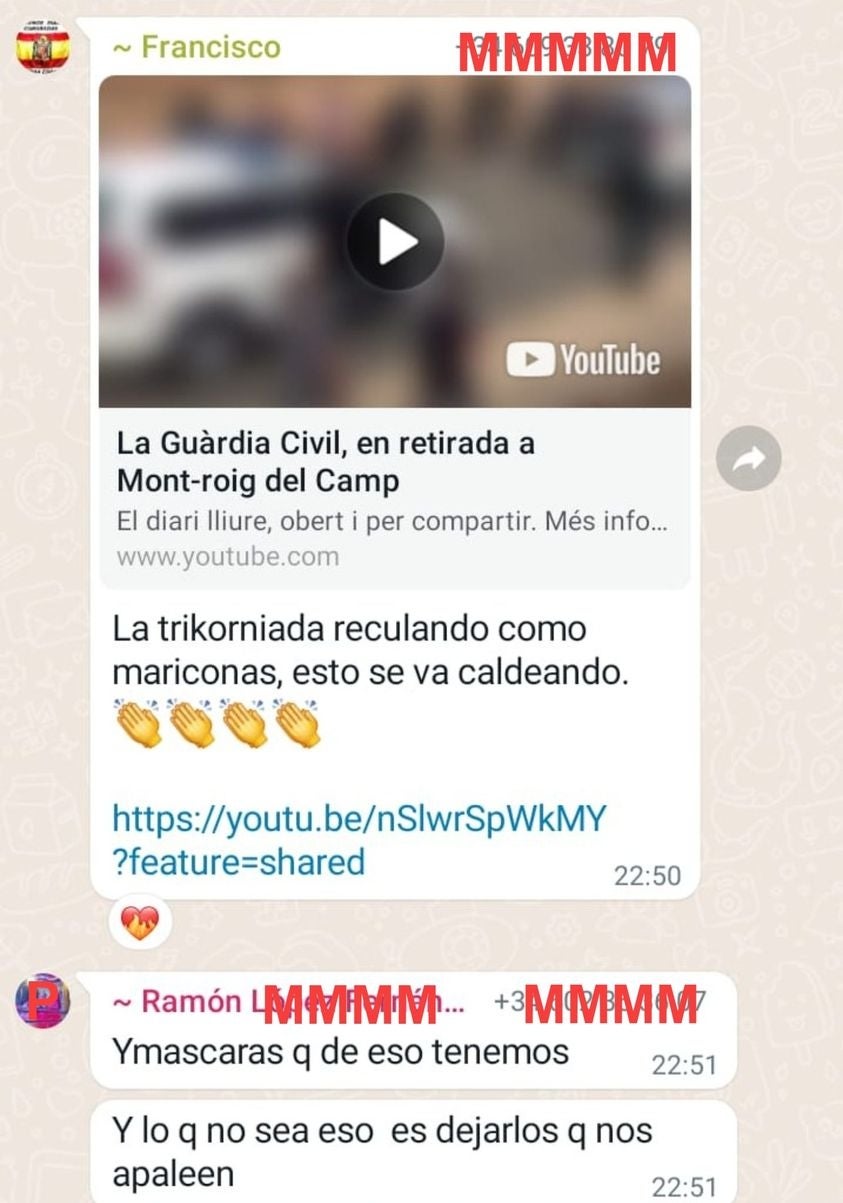Tap Francisco's sender name

pyautogui.click(x=198, y=47)
